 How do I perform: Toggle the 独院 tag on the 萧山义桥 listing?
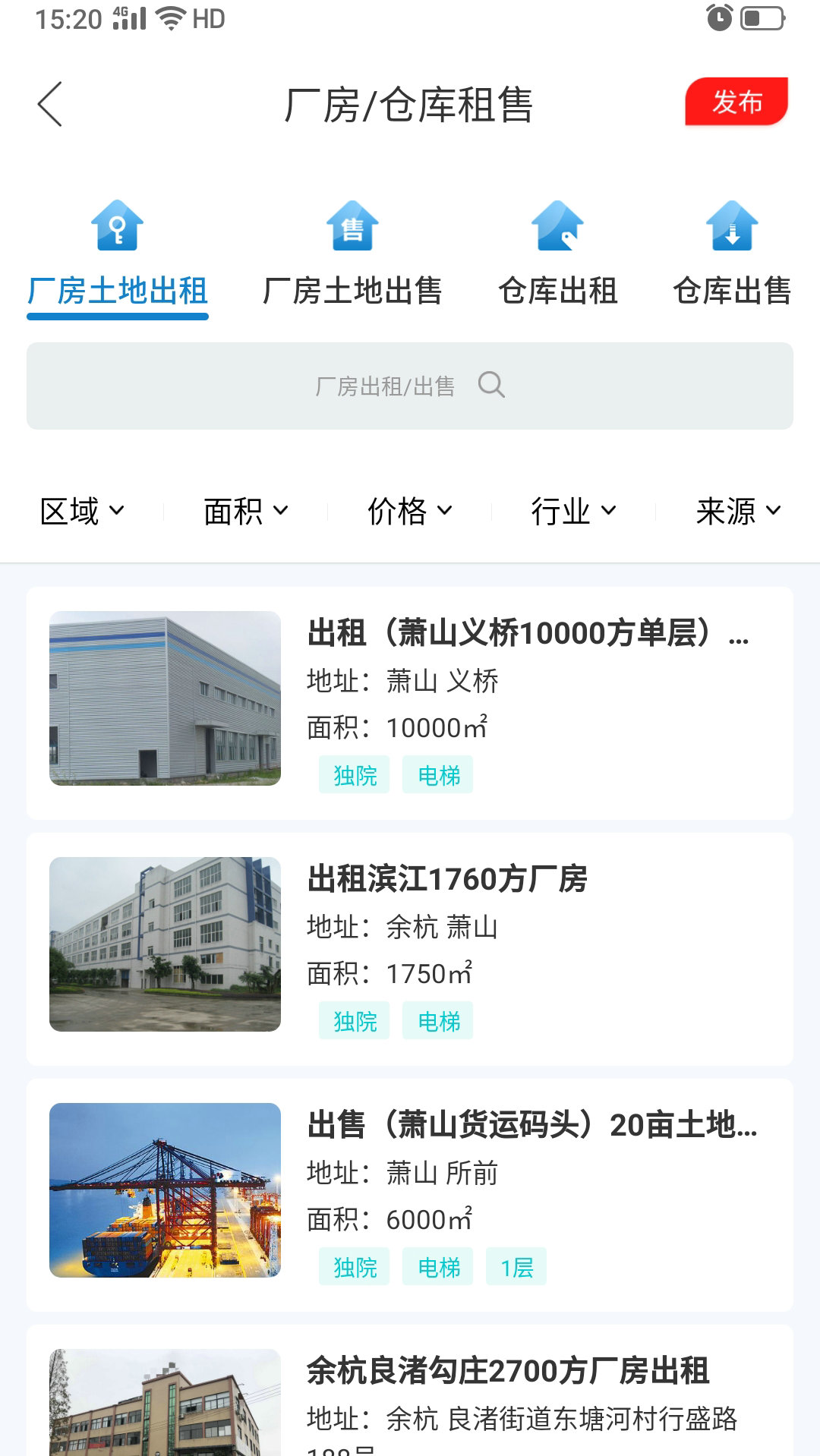click(x=354, y=774)
